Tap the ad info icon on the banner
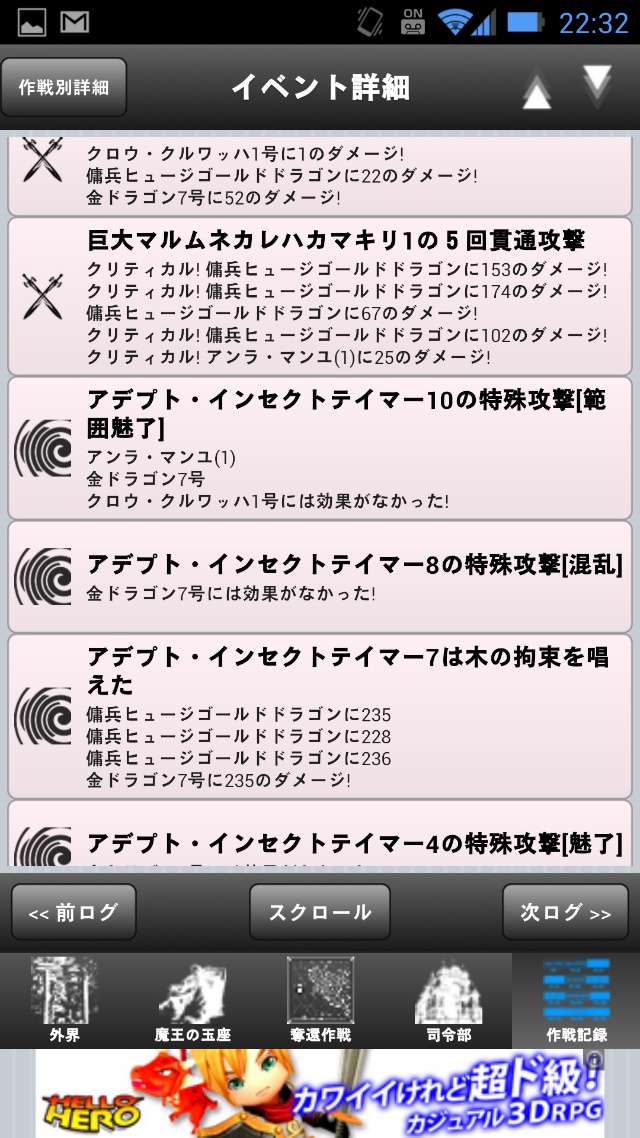Screen dimensions: 640x1138 pyautogui.click(x=595, y=1059)
